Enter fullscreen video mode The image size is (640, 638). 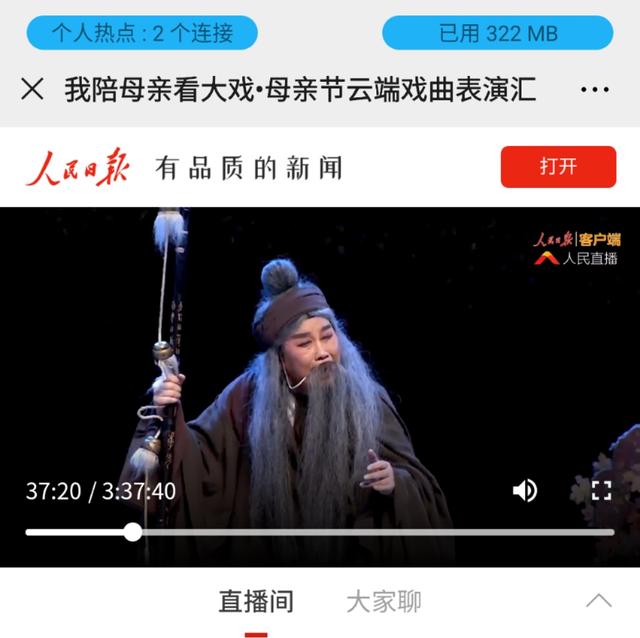tap(601, 490)
